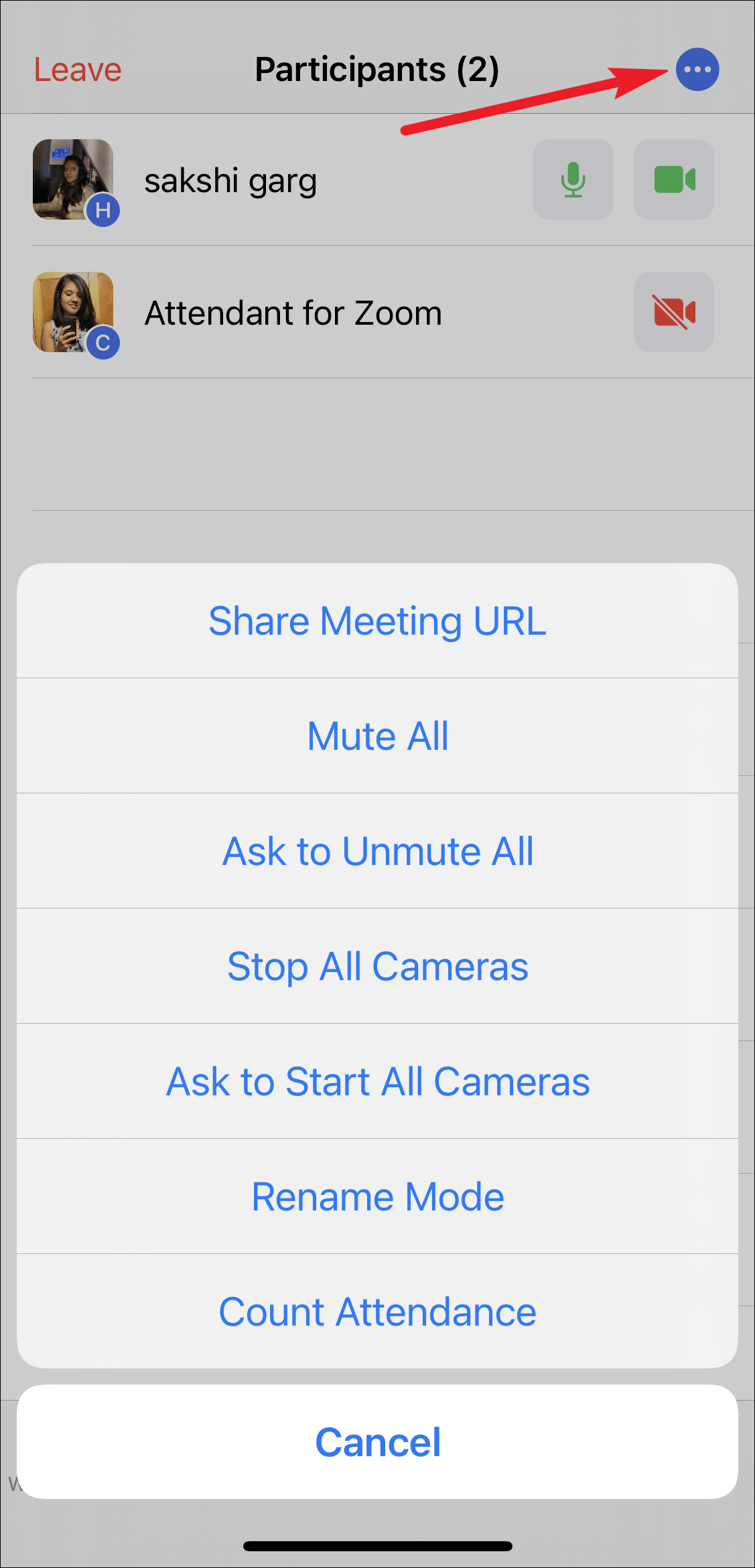
Task: Enable Rename Mode
Action: pos(377,1196)
